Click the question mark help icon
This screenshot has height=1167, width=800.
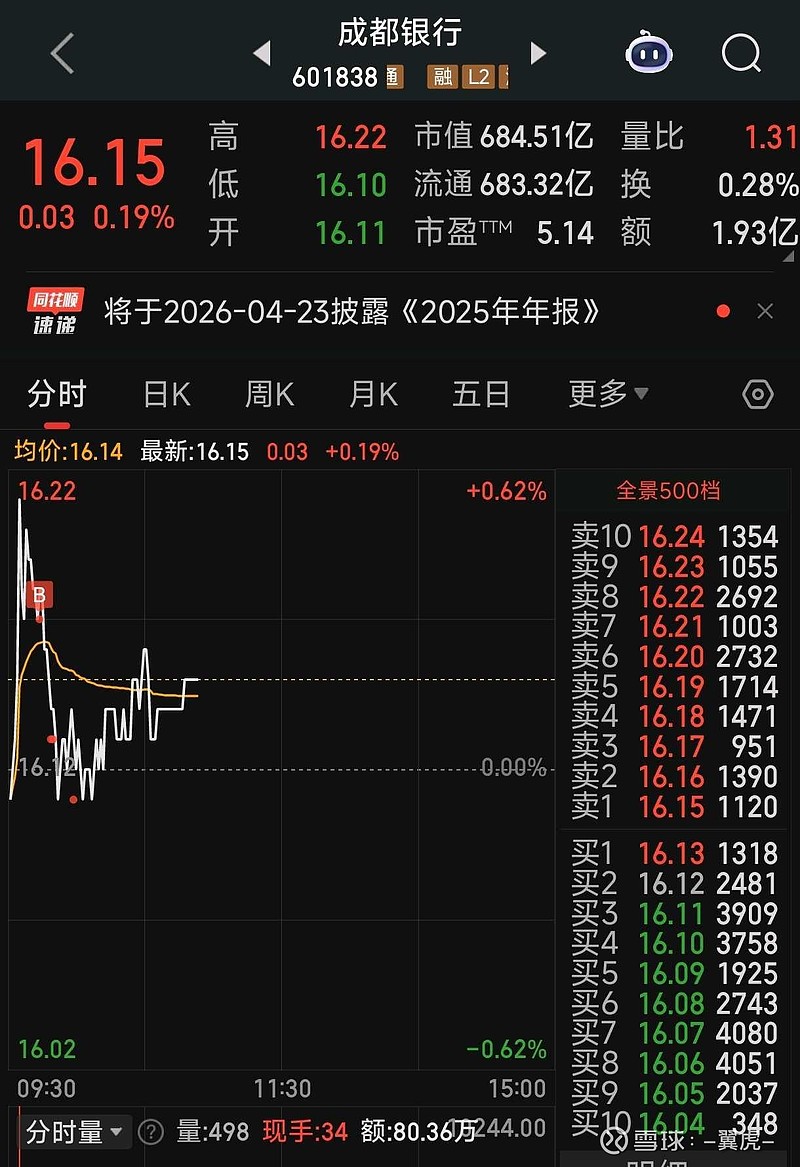coord(151,1132)
